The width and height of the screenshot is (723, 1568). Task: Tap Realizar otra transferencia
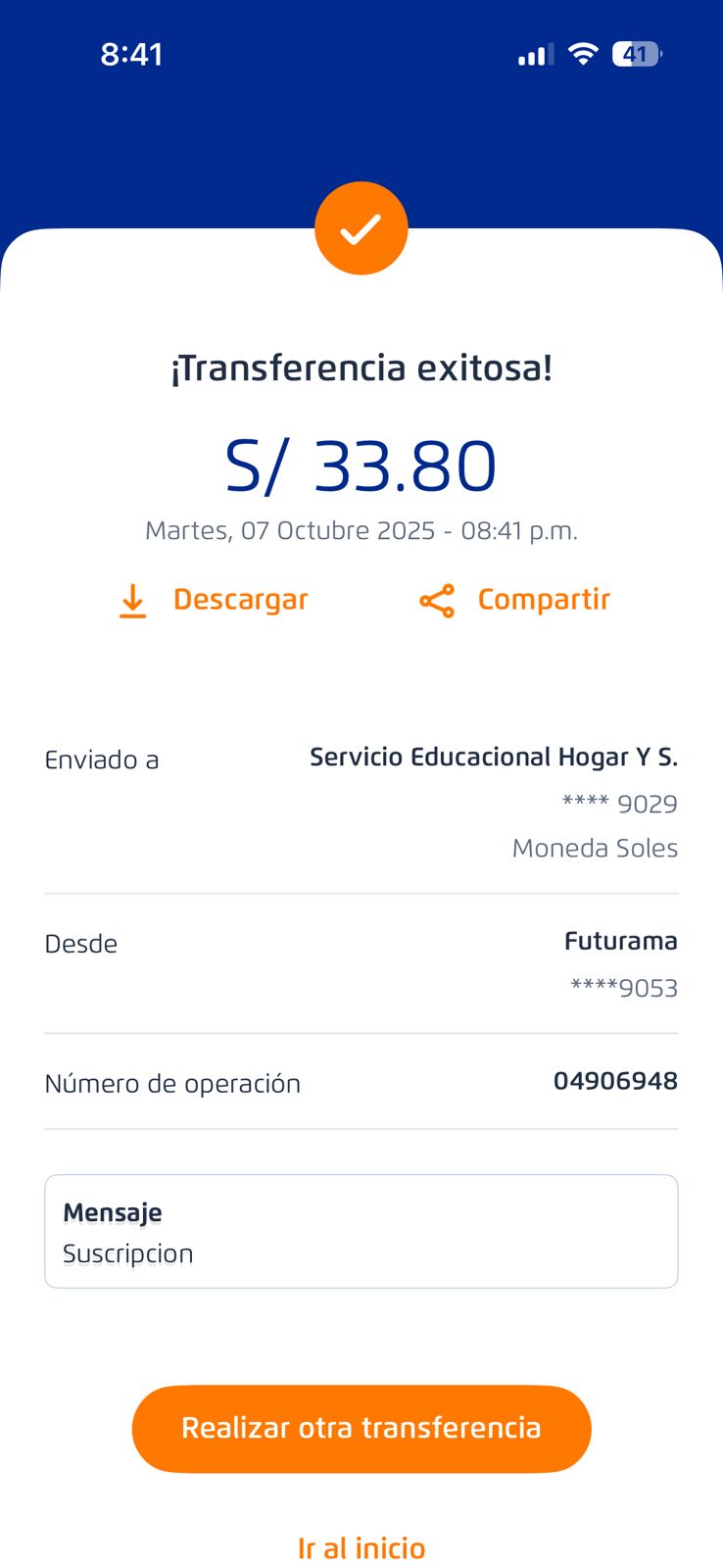pos(361,1428)
